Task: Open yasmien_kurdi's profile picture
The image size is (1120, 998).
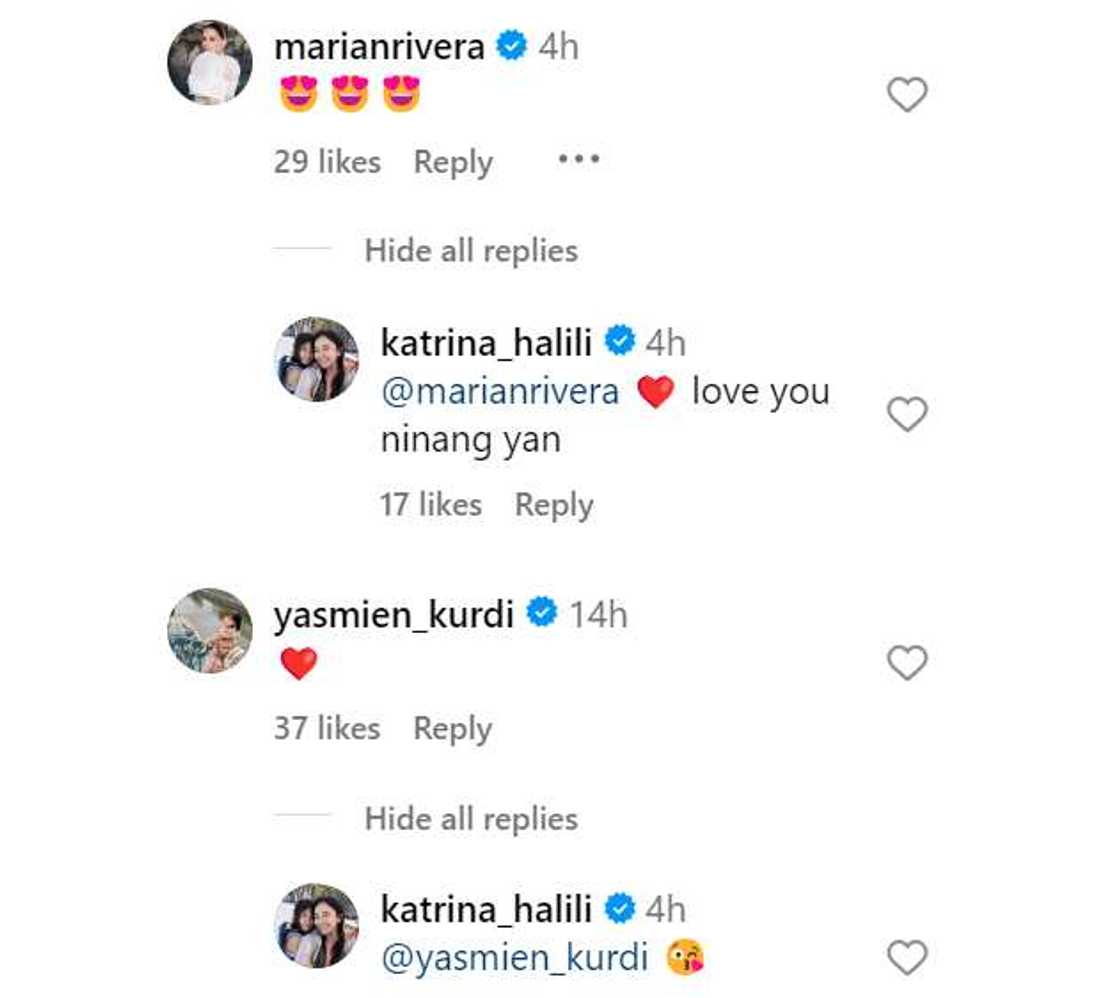Action: coord(210,630)
